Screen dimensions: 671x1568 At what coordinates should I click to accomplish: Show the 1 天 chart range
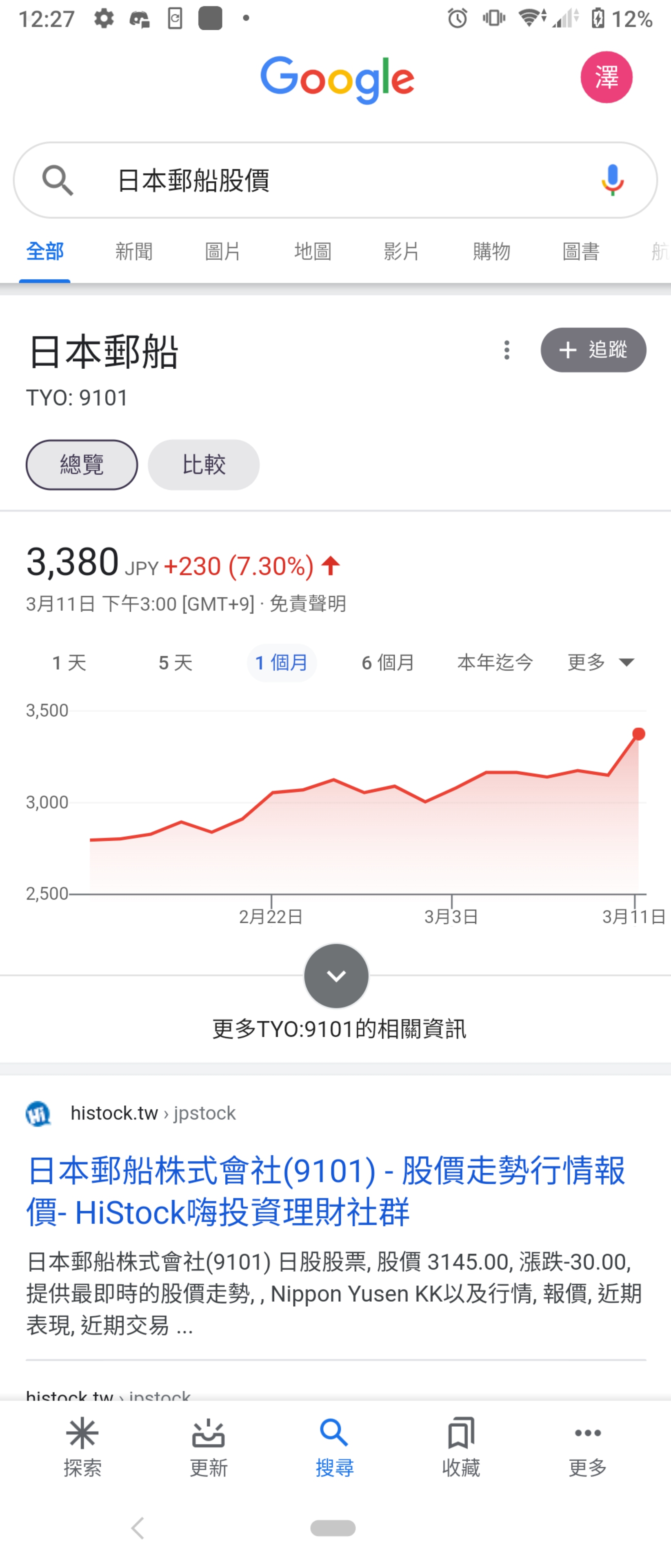(69, 662)
